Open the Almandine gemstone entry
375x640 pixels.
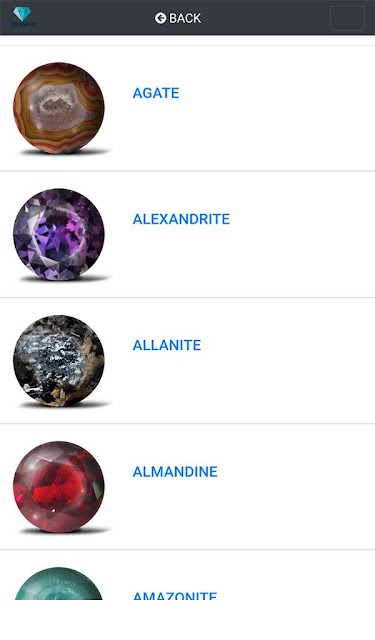click(x=187, y=487)
